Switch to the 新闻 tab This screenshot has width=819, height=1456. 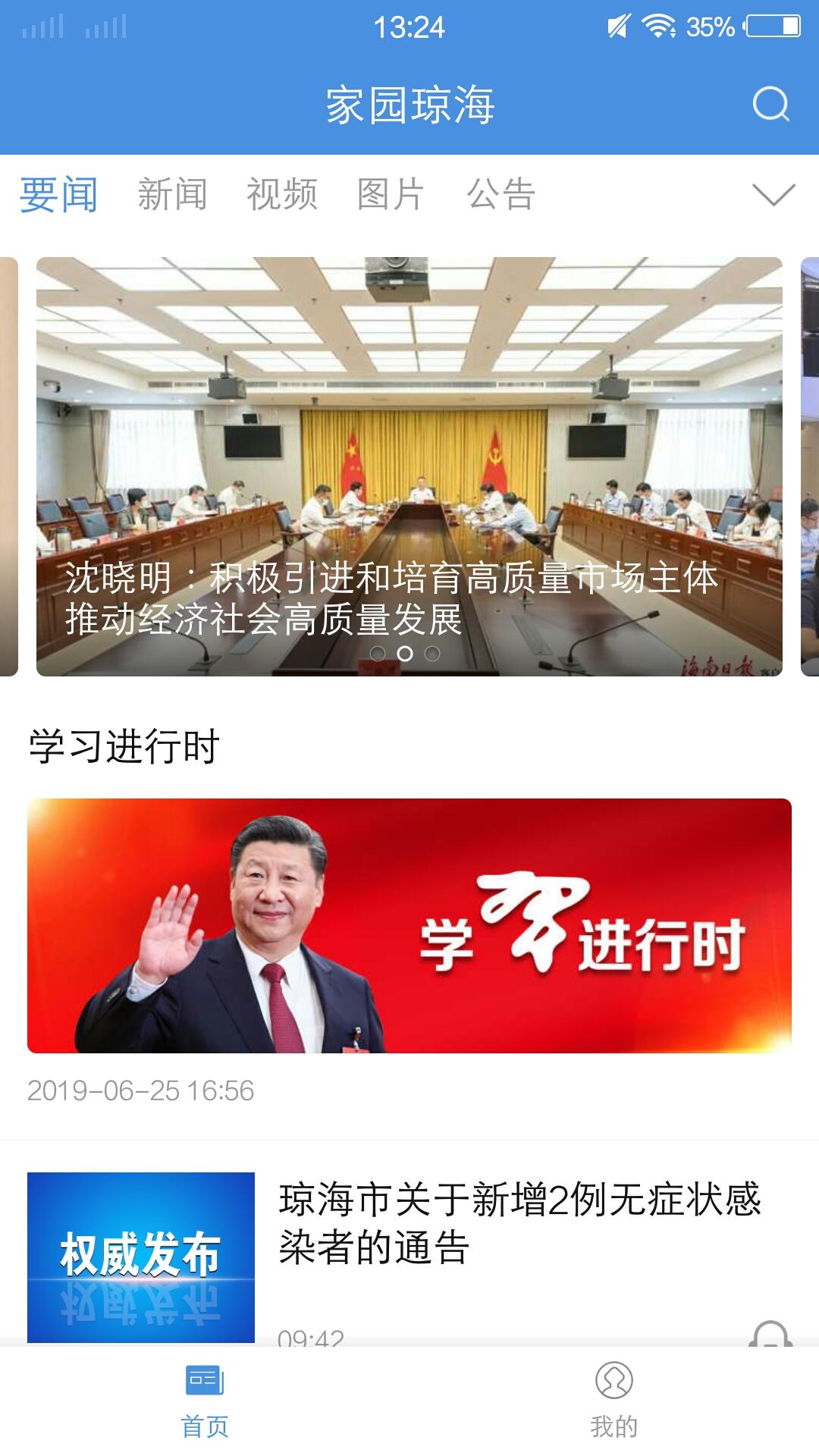point(172,195)
